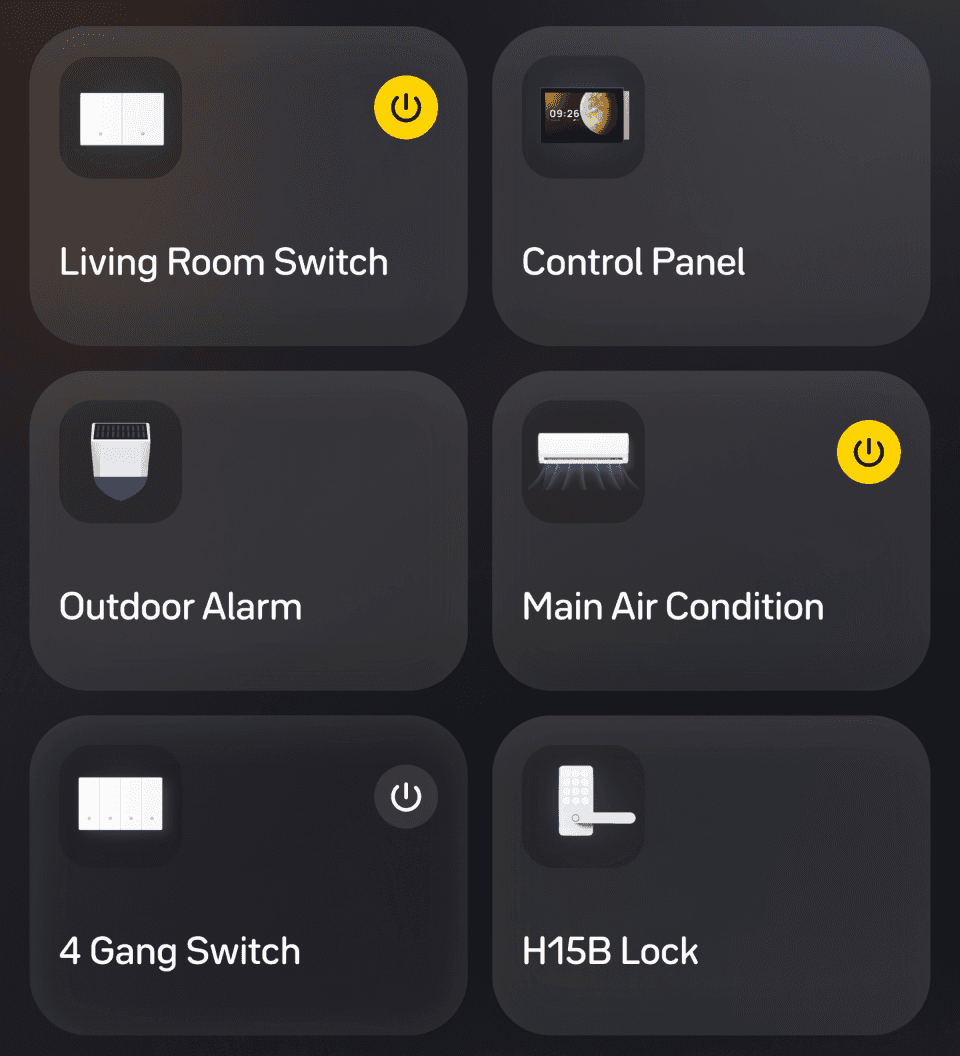Screen dimensions: 960x1056
Task: Turn off the Living Room Switch power button
Action: 406,108
